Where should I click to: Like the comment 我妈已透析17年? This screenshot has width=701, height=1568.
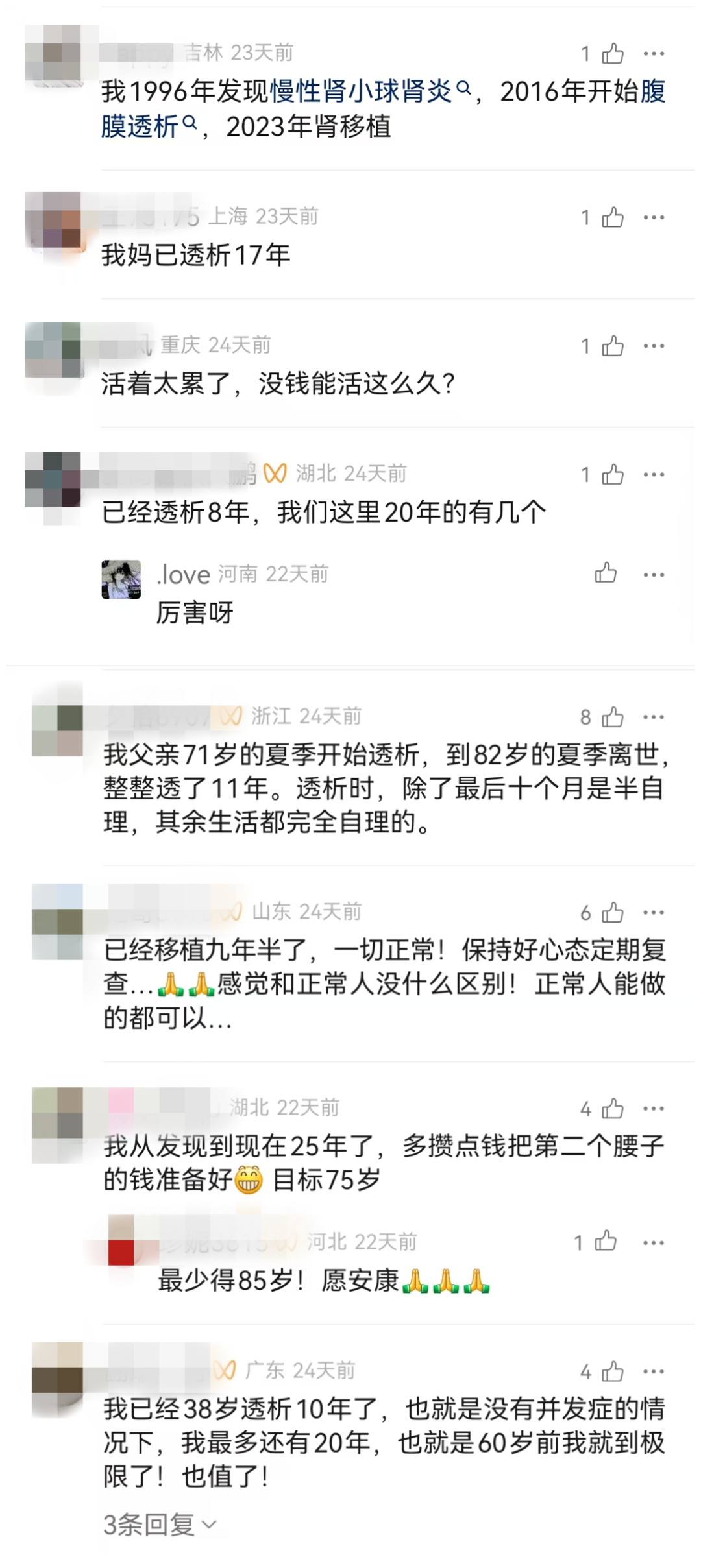612,218
